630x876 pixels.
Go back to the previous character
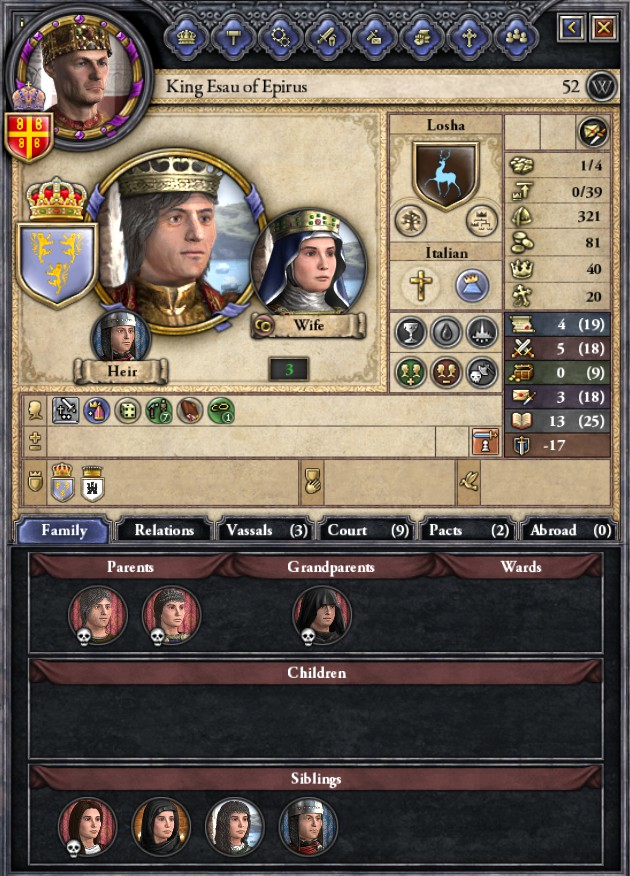pyautogui.click(x=572, y=27)
